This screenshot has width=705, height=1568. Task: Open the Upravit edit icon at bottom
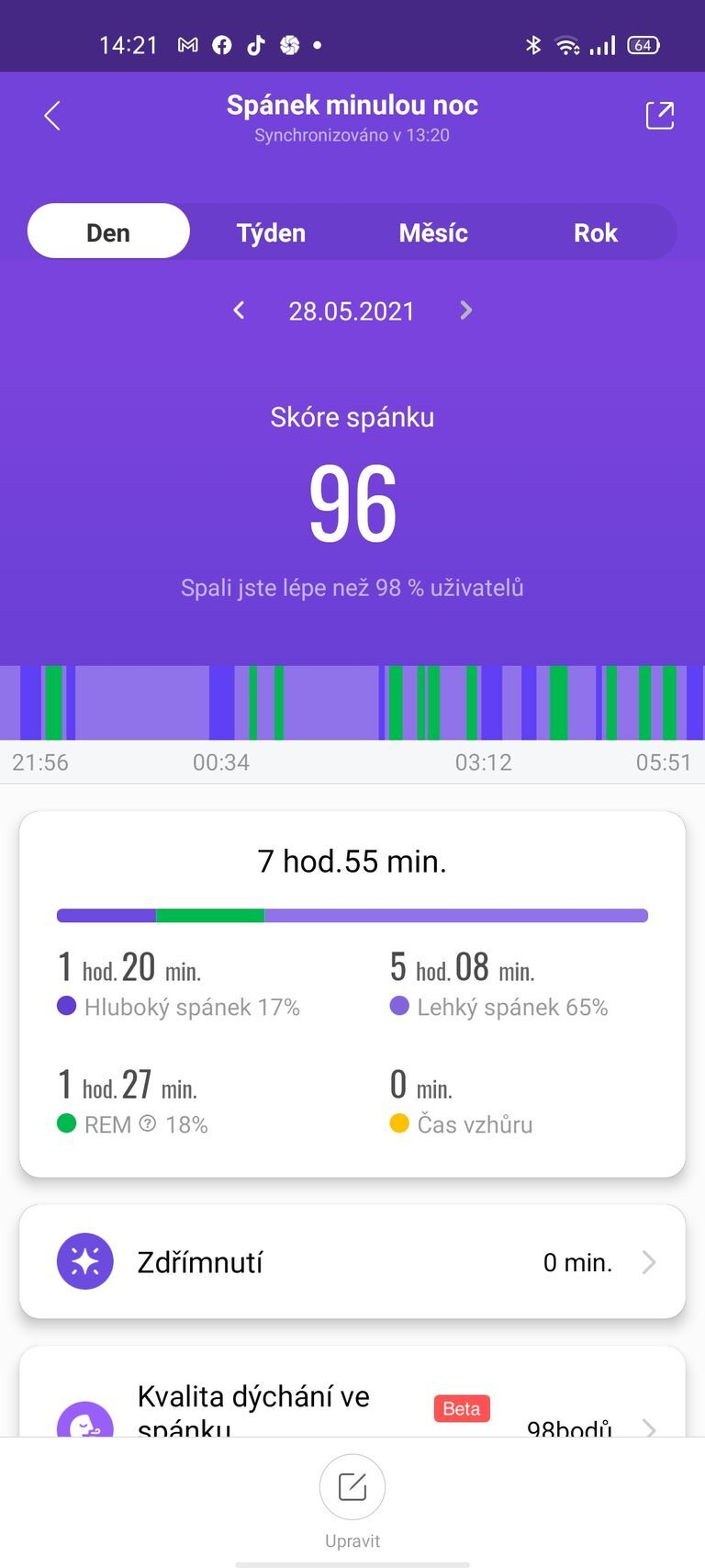click(352, 1486)
